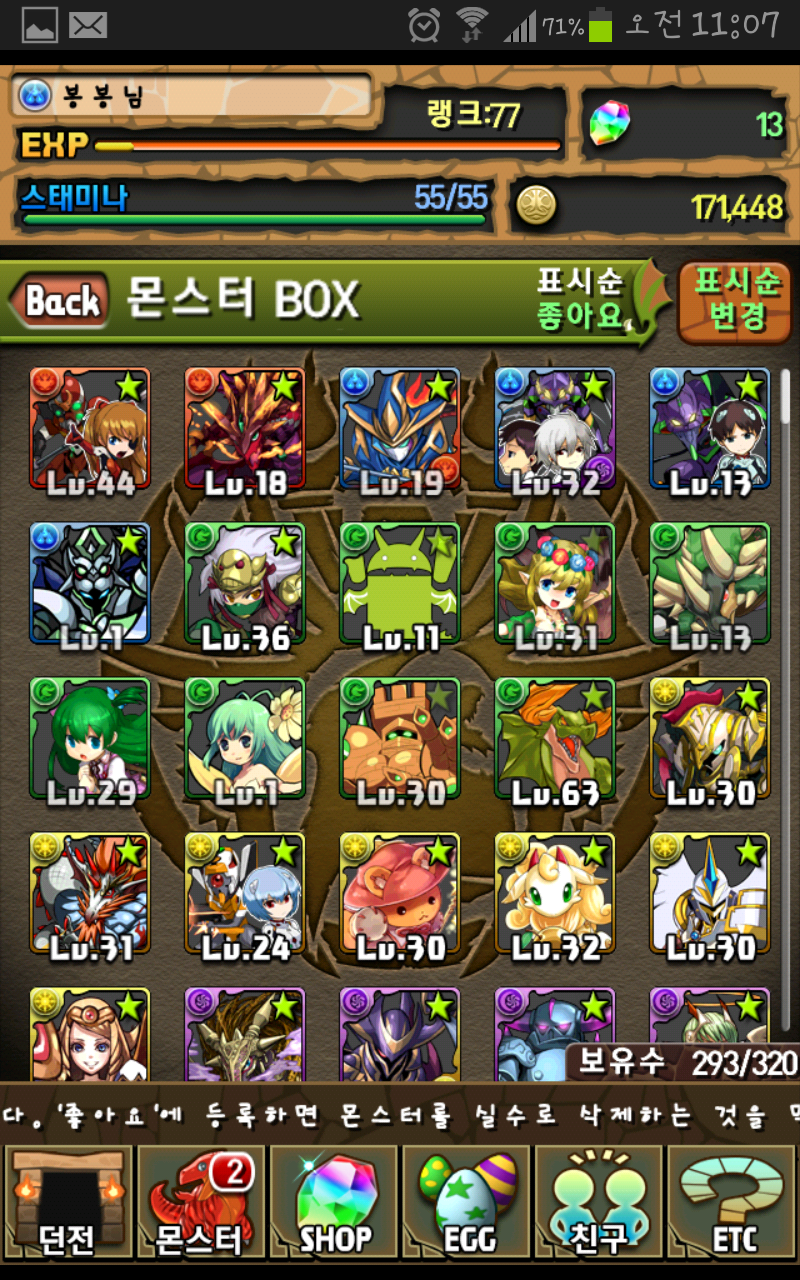Select the Lv.32 yellow fluffy monster
Screen dimensions: 800x1280
click(x=555, y=895)
